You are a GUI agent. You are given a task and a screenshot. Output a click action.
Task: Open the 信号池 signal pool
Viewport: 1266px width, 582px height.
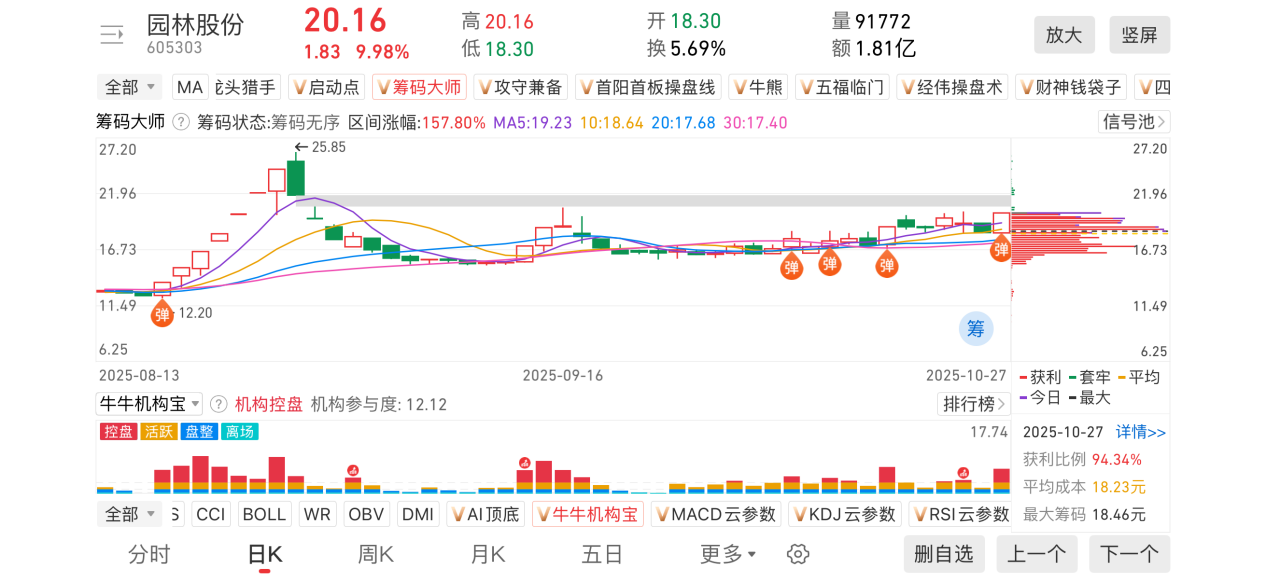click(1133, 122)
